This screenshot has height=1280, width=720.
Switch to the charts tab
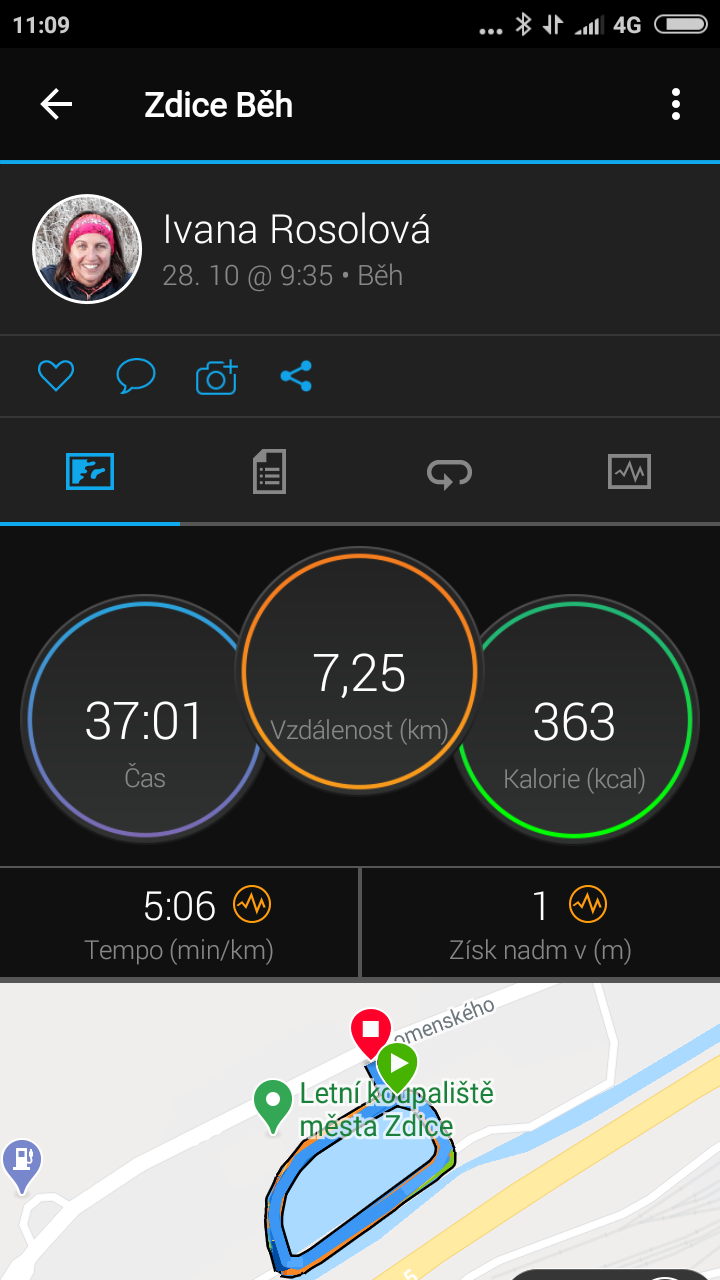630,471
